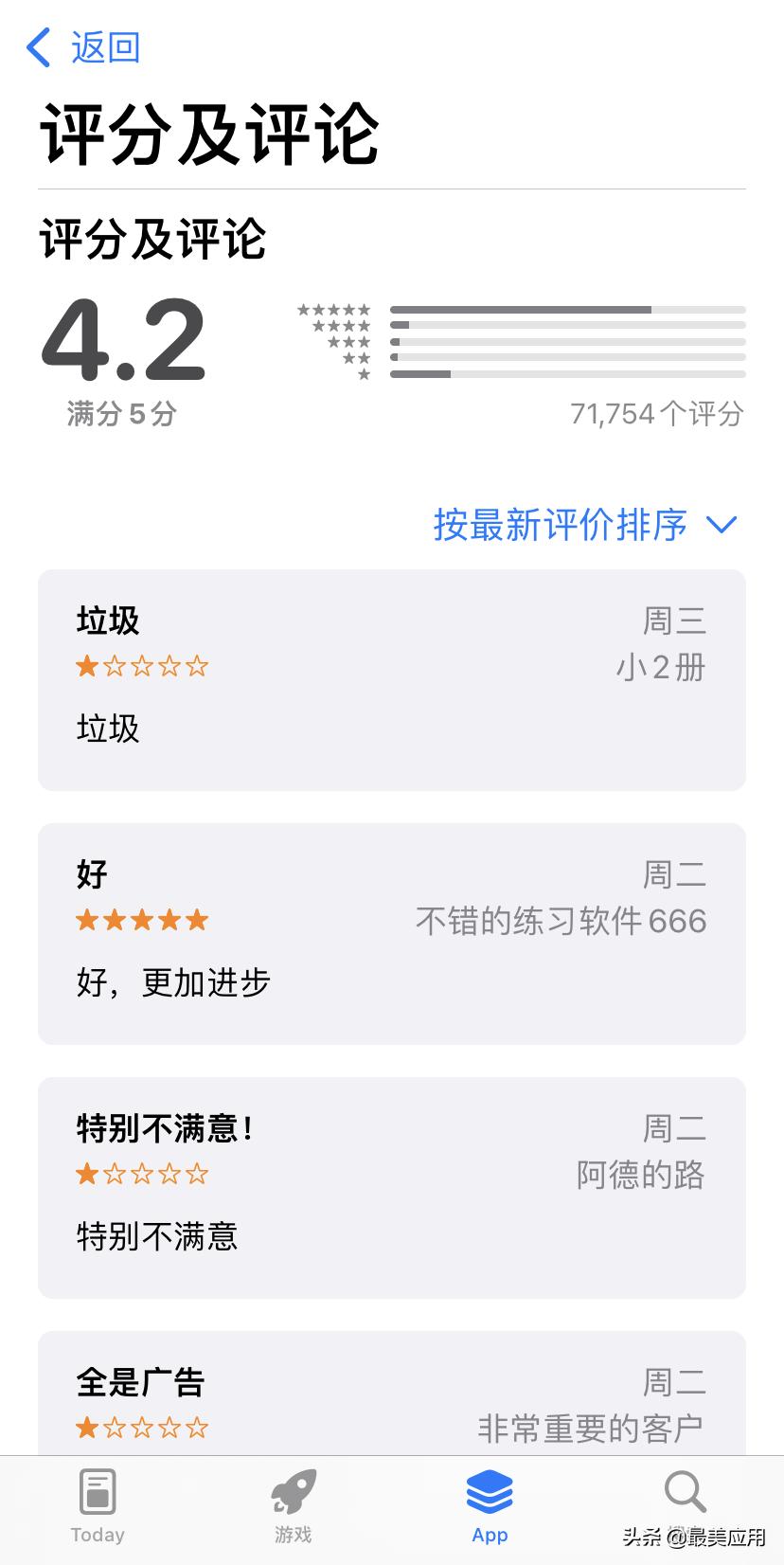Viewport: 784px width, 1565px height.
Task: Tap the one-star rating on 垃圾 review
Action: tap(142, 666)
